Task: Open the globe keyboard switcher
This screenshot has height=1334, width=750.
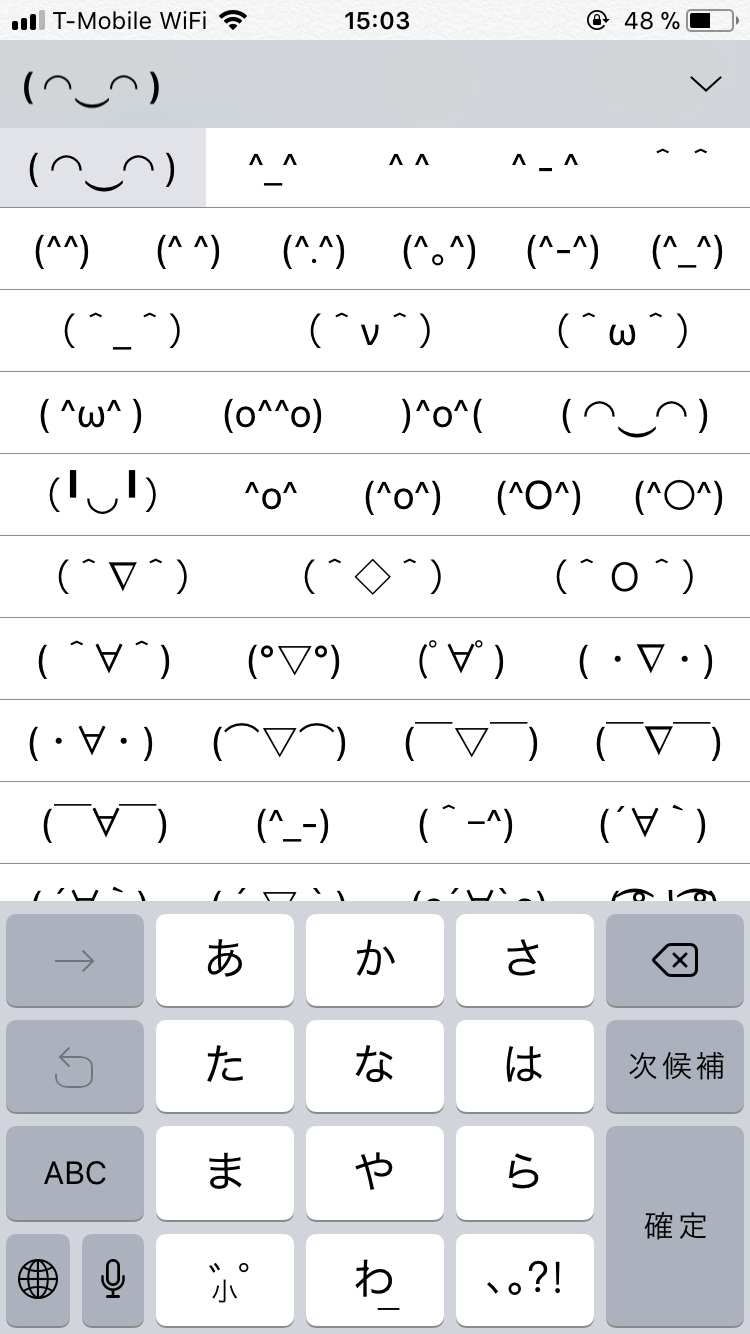Action: [38, 1278]
